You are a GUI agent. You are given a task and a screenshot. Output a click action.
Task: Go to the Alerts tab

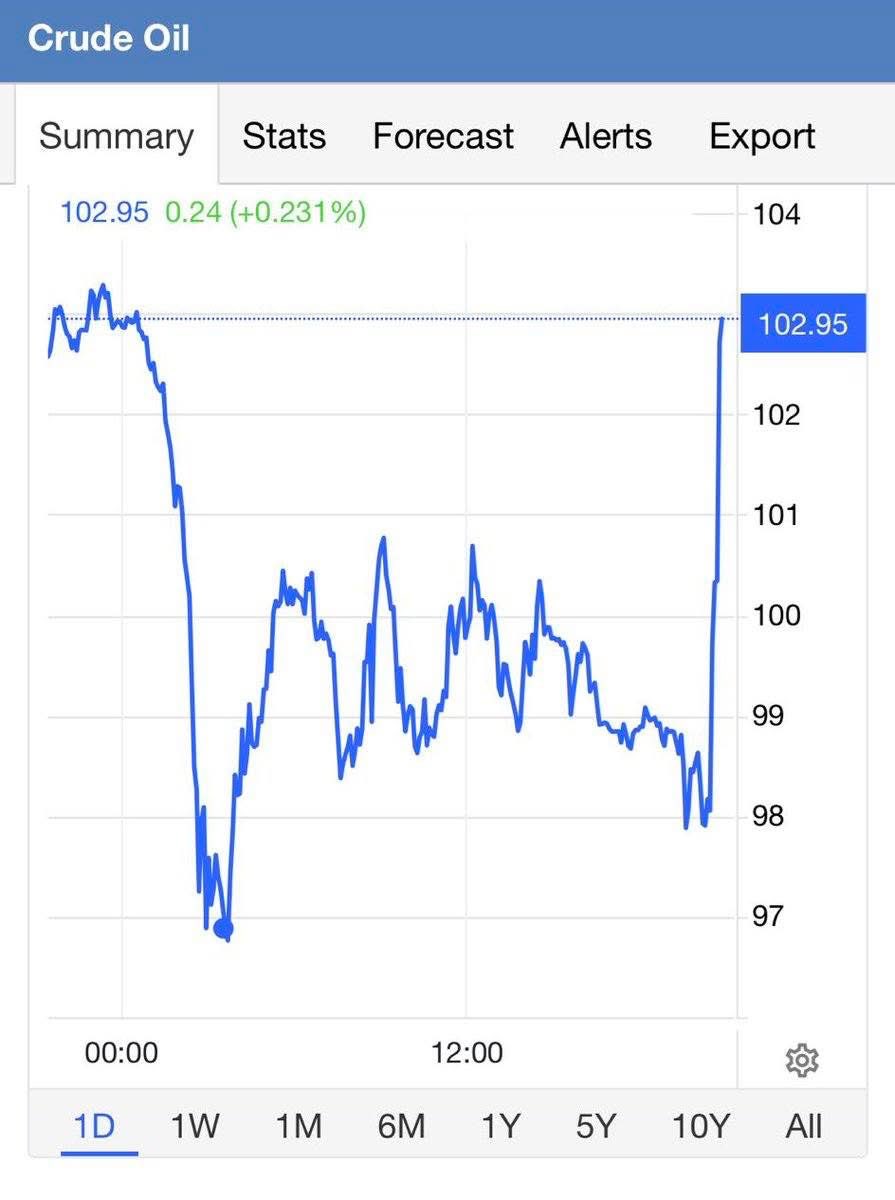coord(606,136)
